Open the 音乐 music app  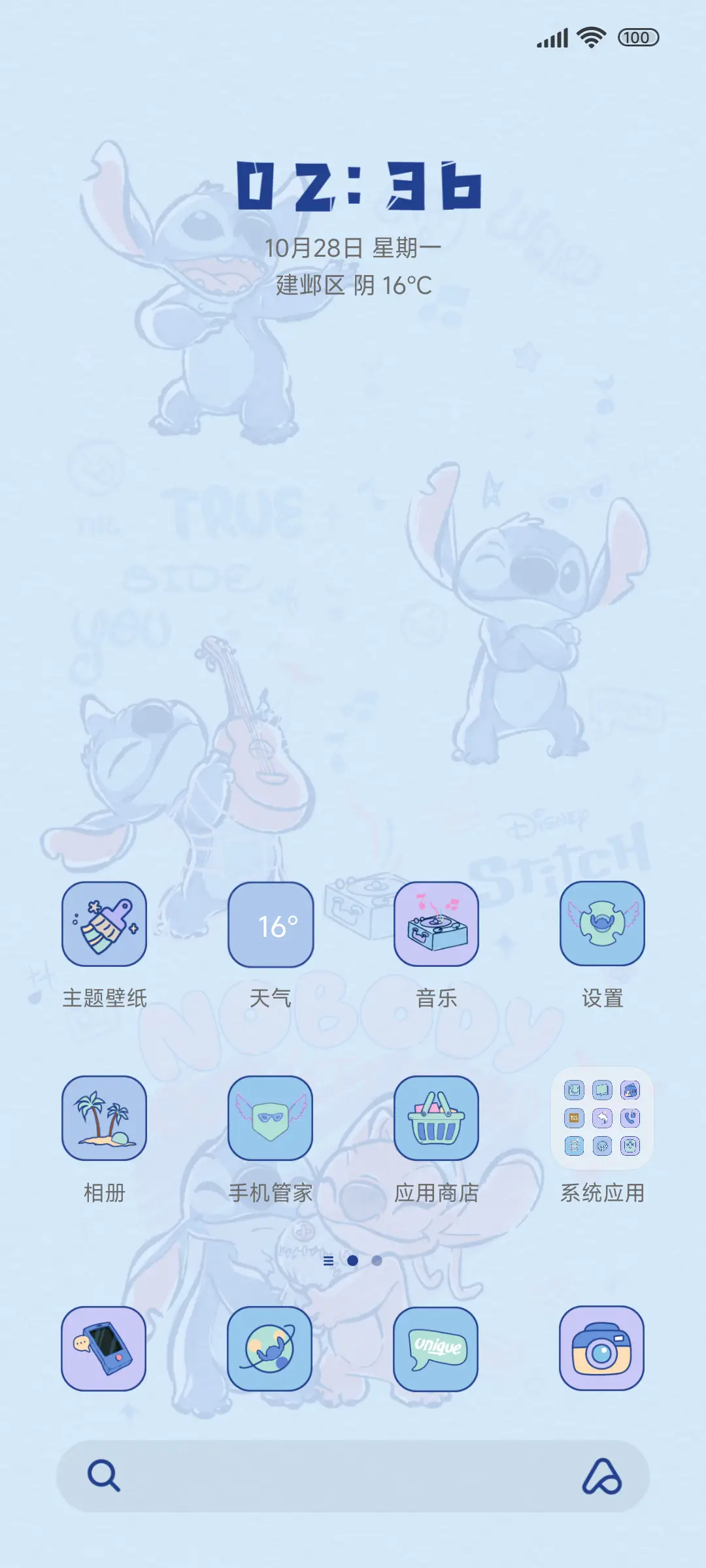point(437,924)
